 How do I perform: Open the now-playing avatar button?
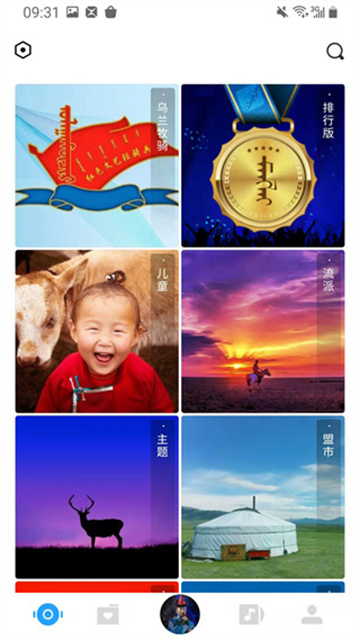180,614
